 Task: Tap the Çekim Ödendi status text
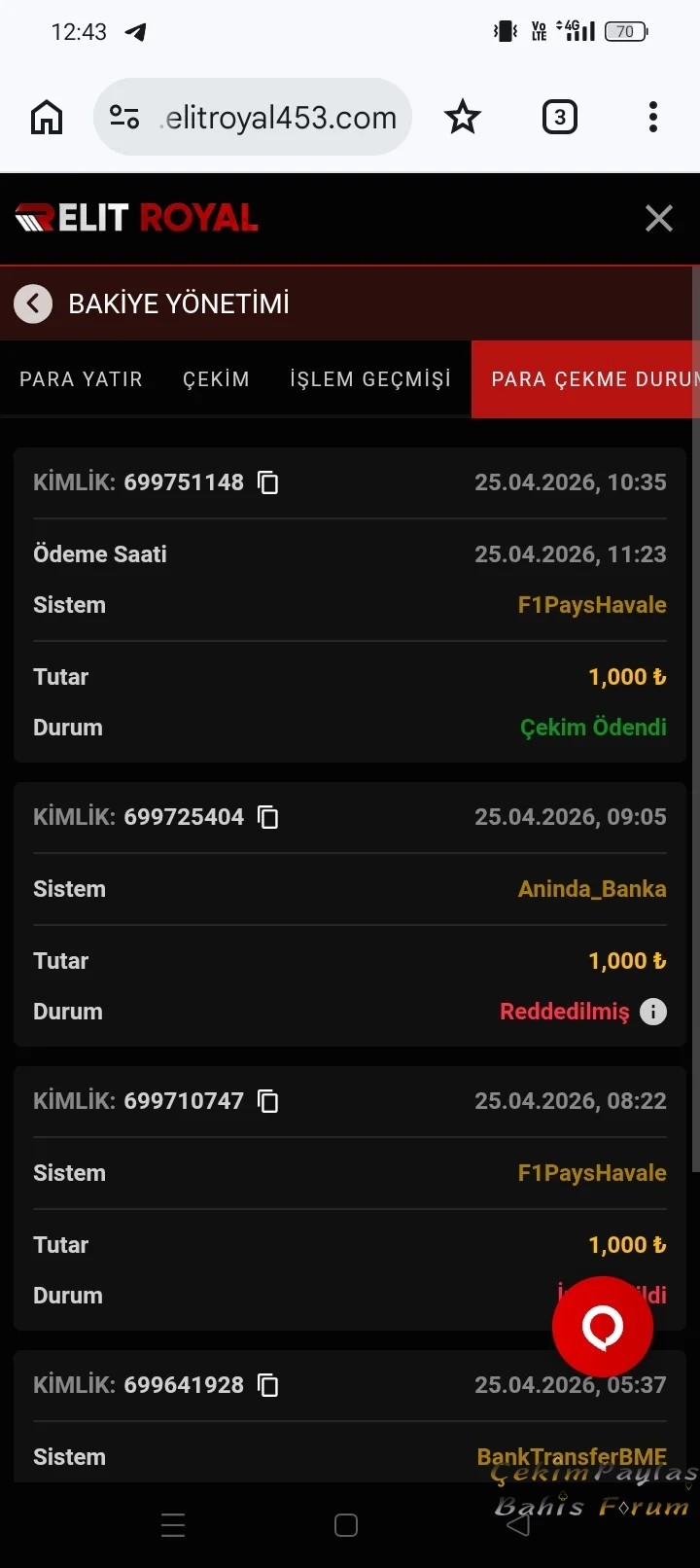point(593,727)
